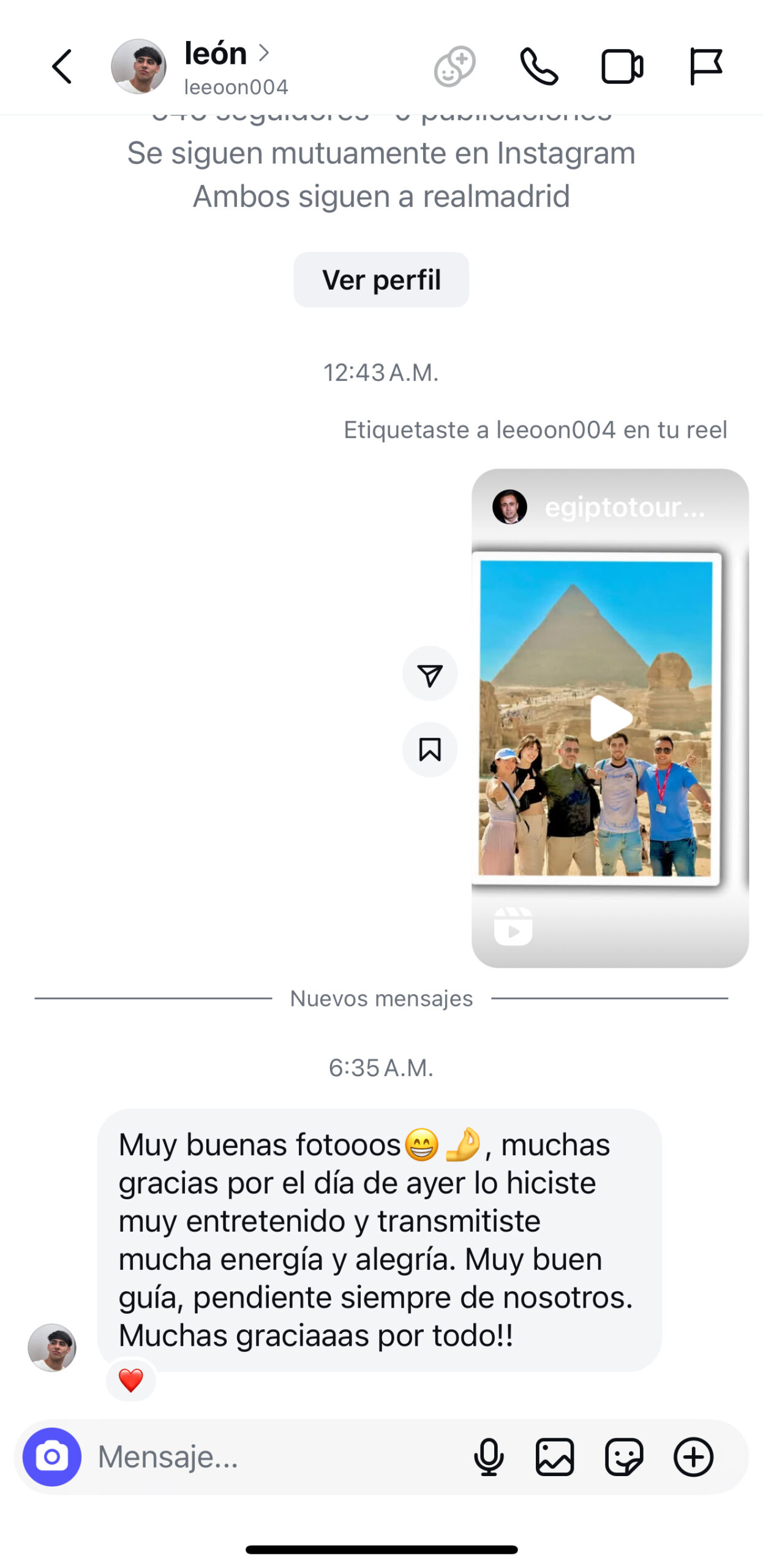Open the heart reaction on león's message
This screenshot has width=763, height=1568.
[x=130, y=1381]
